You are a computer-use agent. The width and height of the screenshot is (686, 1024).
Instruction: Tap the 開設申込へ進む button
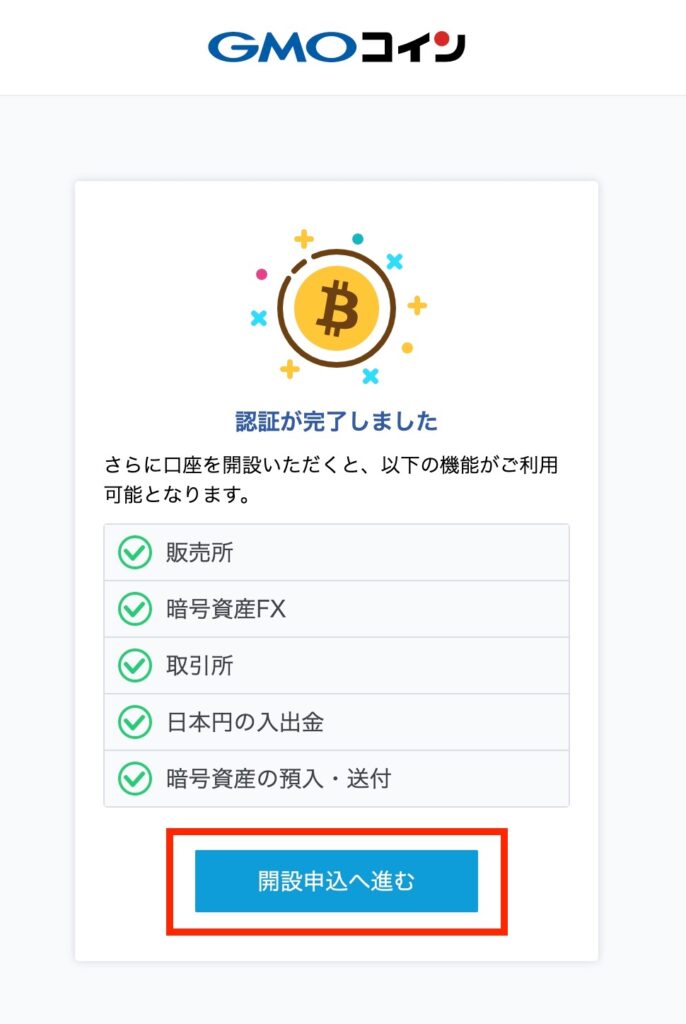pyautogui.click(x=336, y=881)
